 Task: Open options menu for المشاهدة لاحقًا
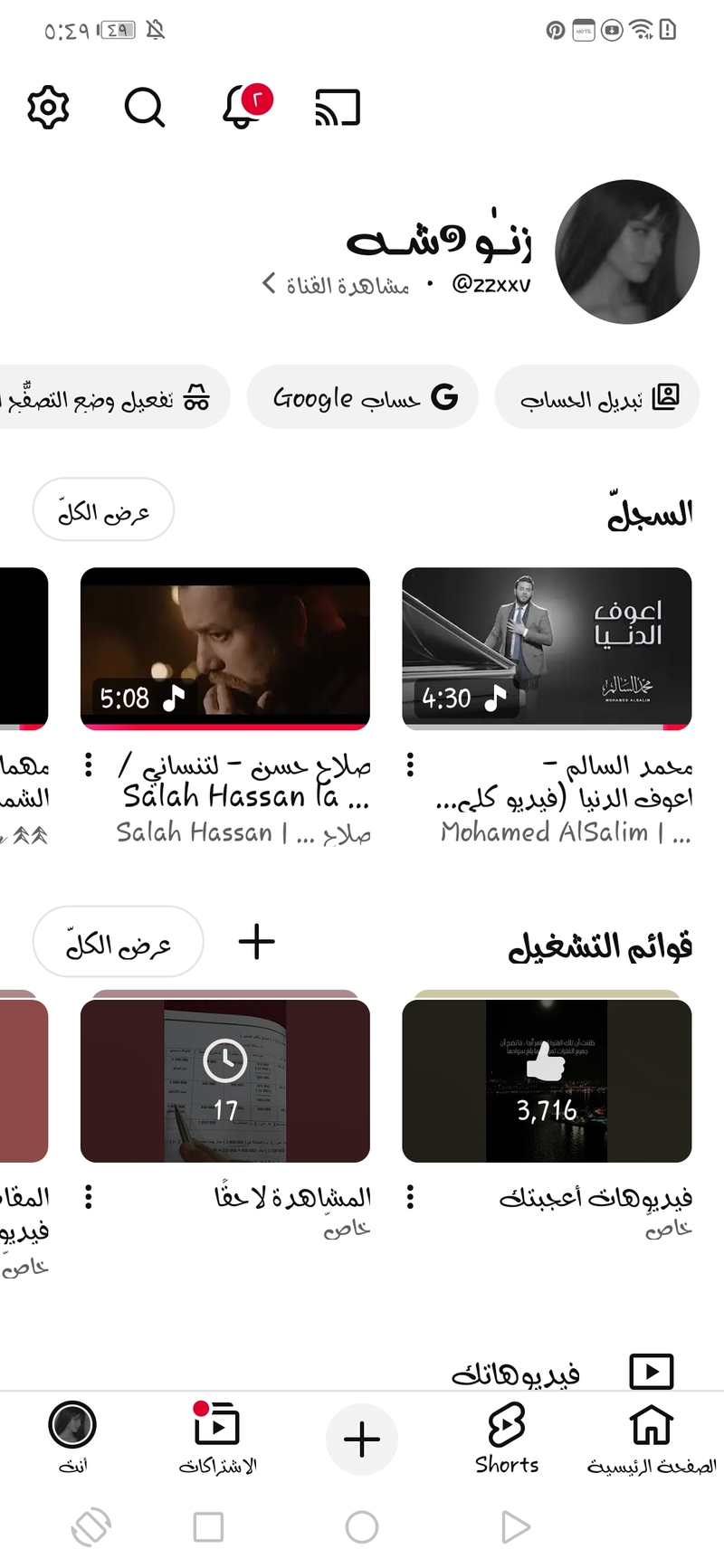coord(88,1198)
